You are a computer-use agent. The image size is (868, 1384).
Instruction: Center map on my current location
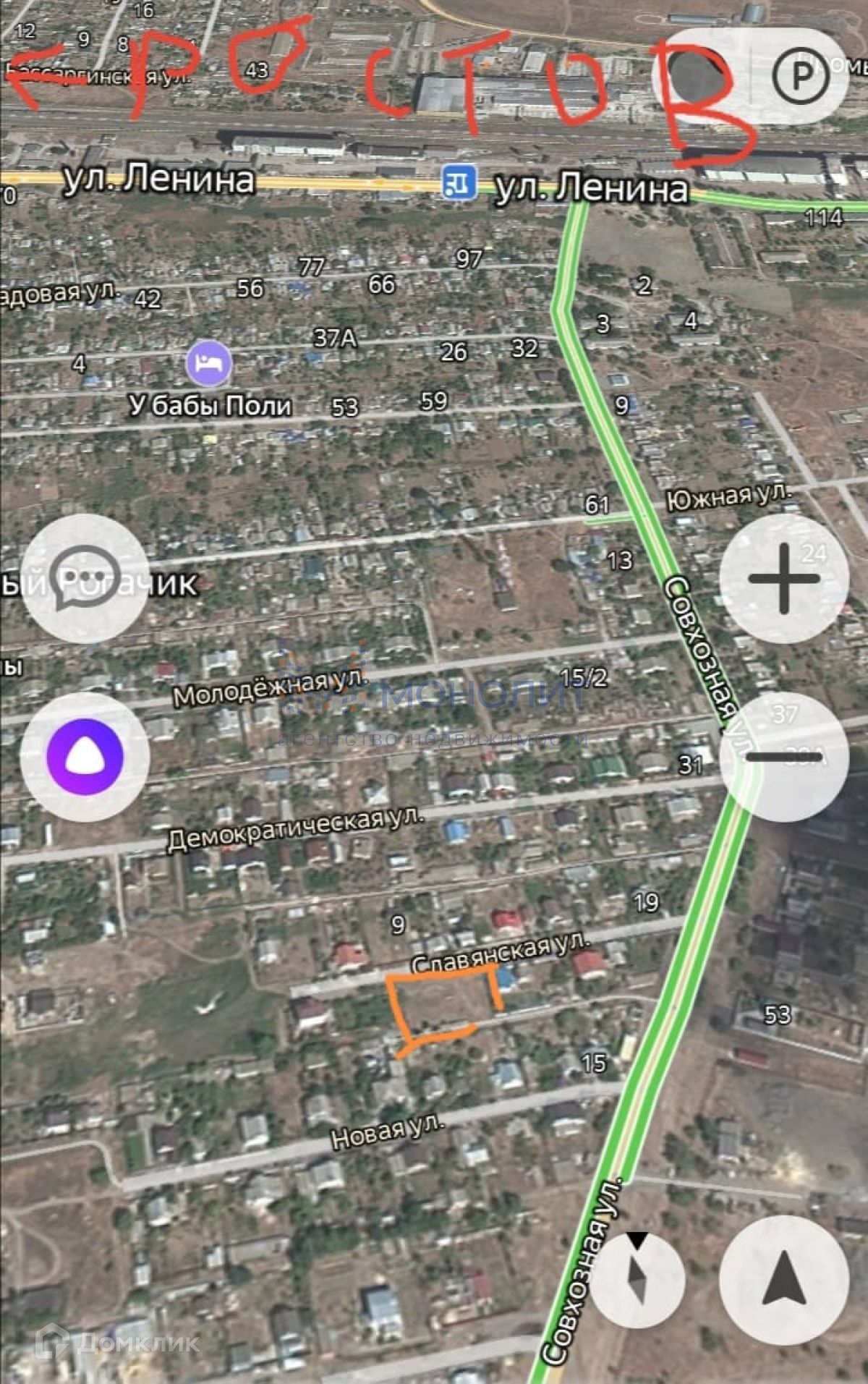coord(783,1281)
